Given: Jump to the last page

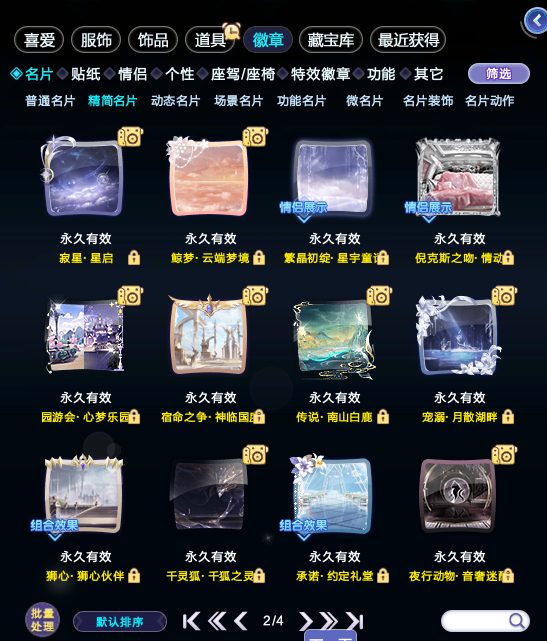Looking at the screenshot, I should [354, 621].
